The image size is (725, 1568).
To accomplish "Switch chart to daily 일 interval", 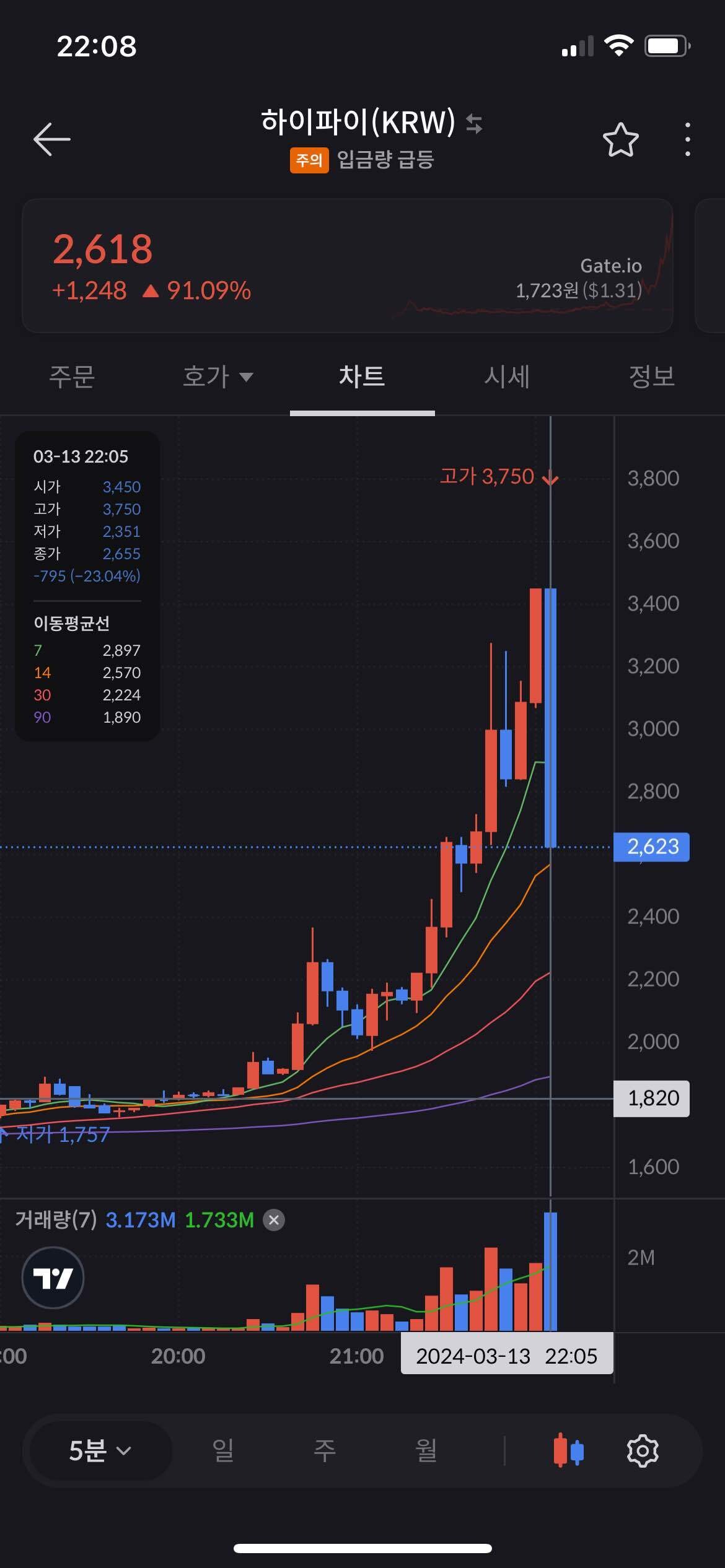I will tap(223, 1450).
